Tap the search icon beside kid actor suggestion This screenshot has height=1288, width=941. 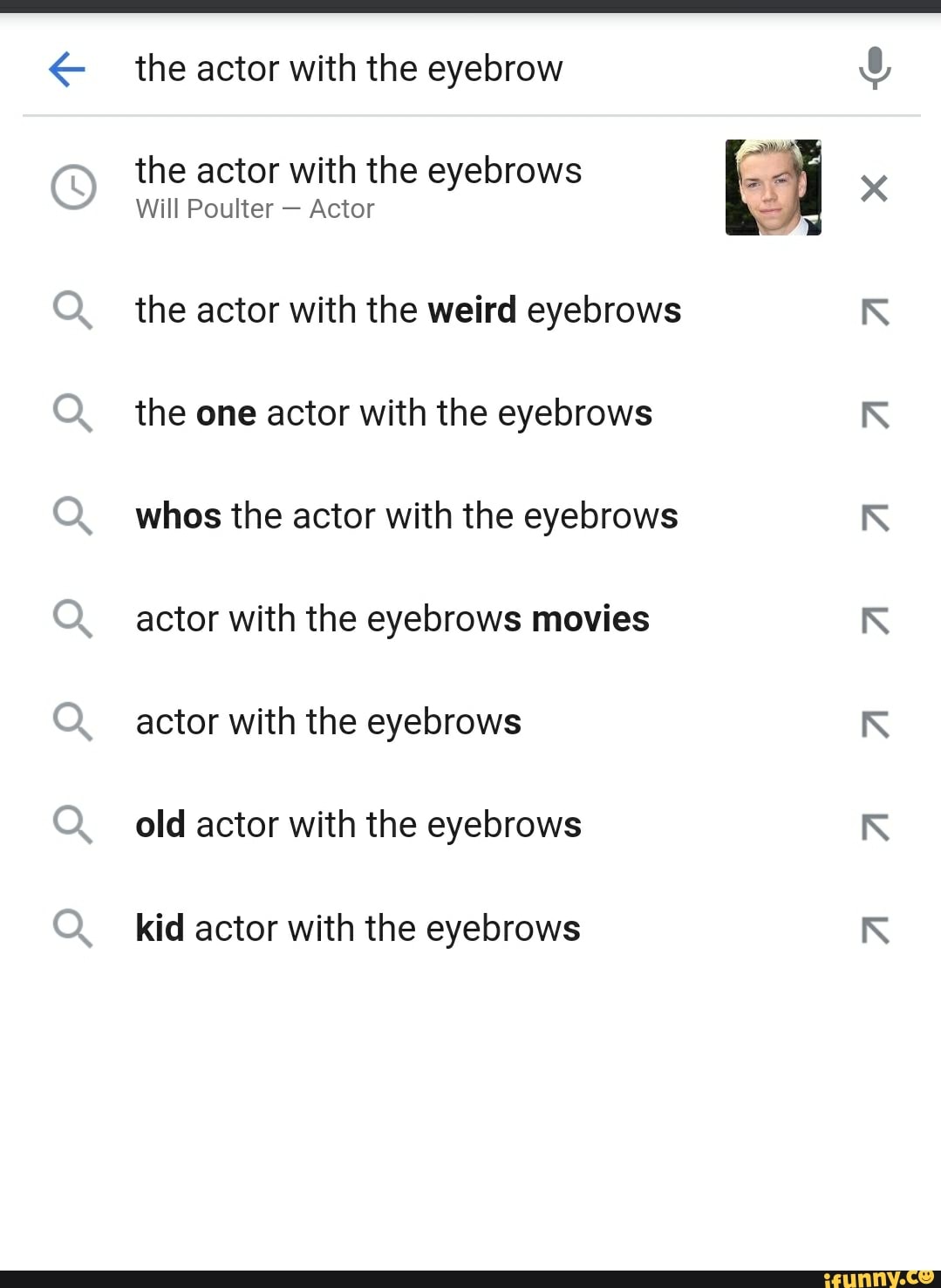click(x=72, y=930)
